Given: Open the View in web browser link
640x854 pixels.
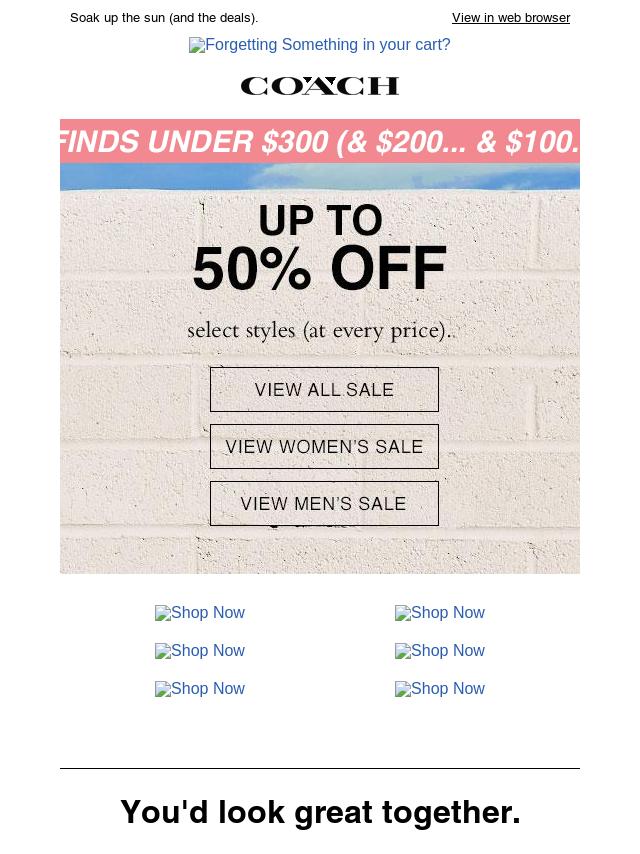Looking at the screenshot, I should (510, 18).
